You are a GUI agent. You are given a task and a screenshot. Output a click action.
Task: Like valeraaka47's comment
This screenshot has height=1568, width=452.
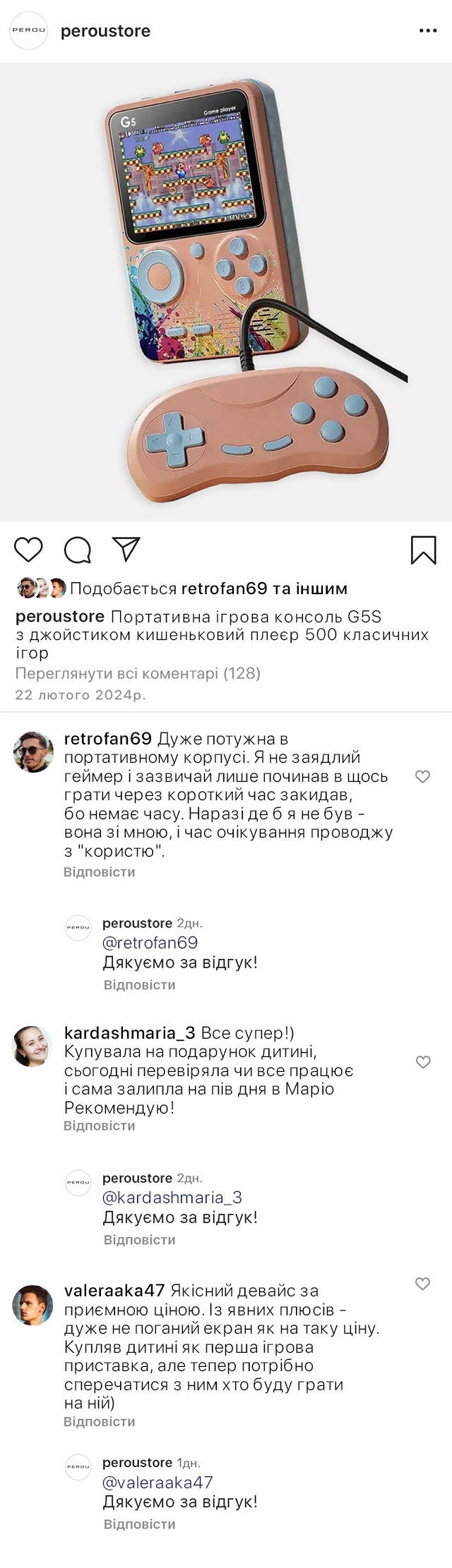[422, 1284]
